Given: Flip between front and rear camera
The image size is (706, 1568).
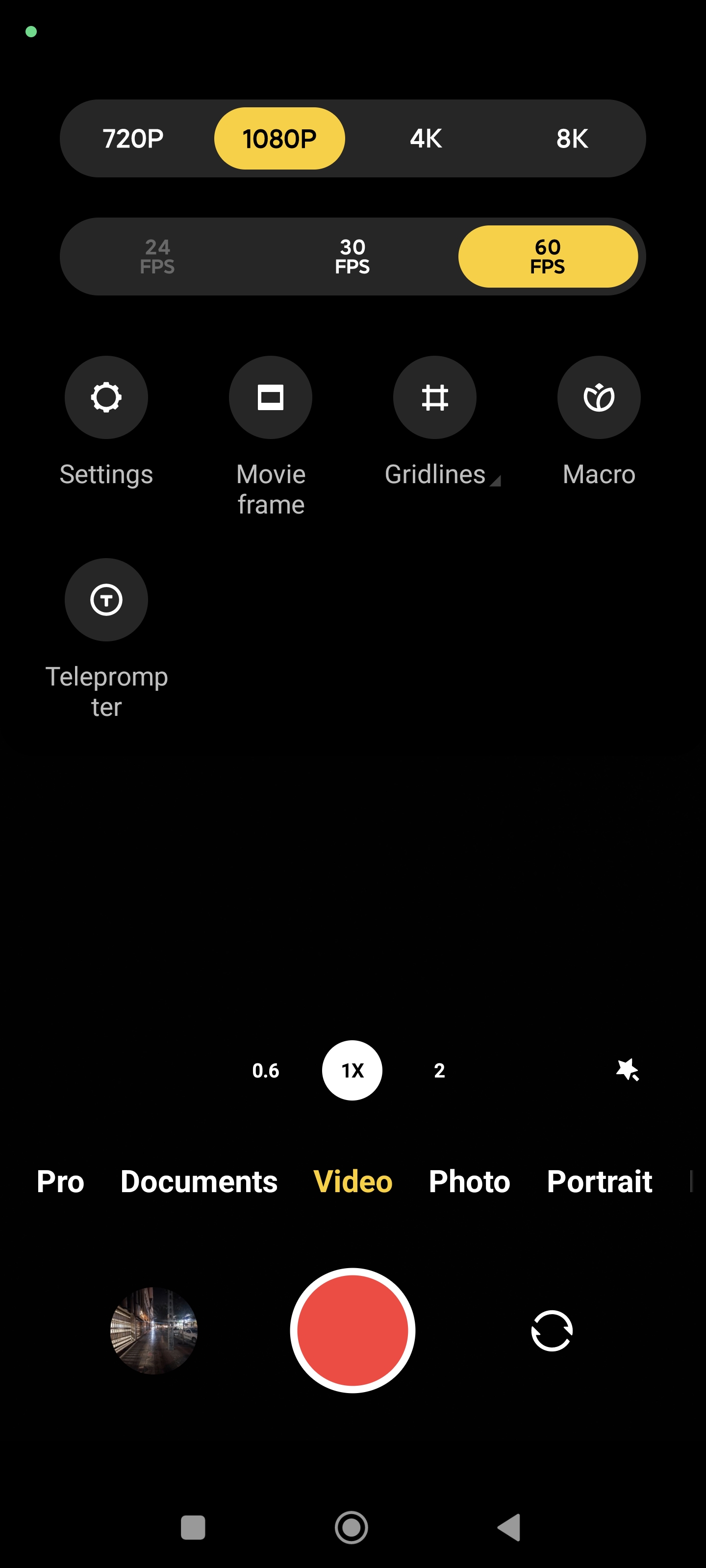Looking at the screenshot, I should click(552, 1330).
